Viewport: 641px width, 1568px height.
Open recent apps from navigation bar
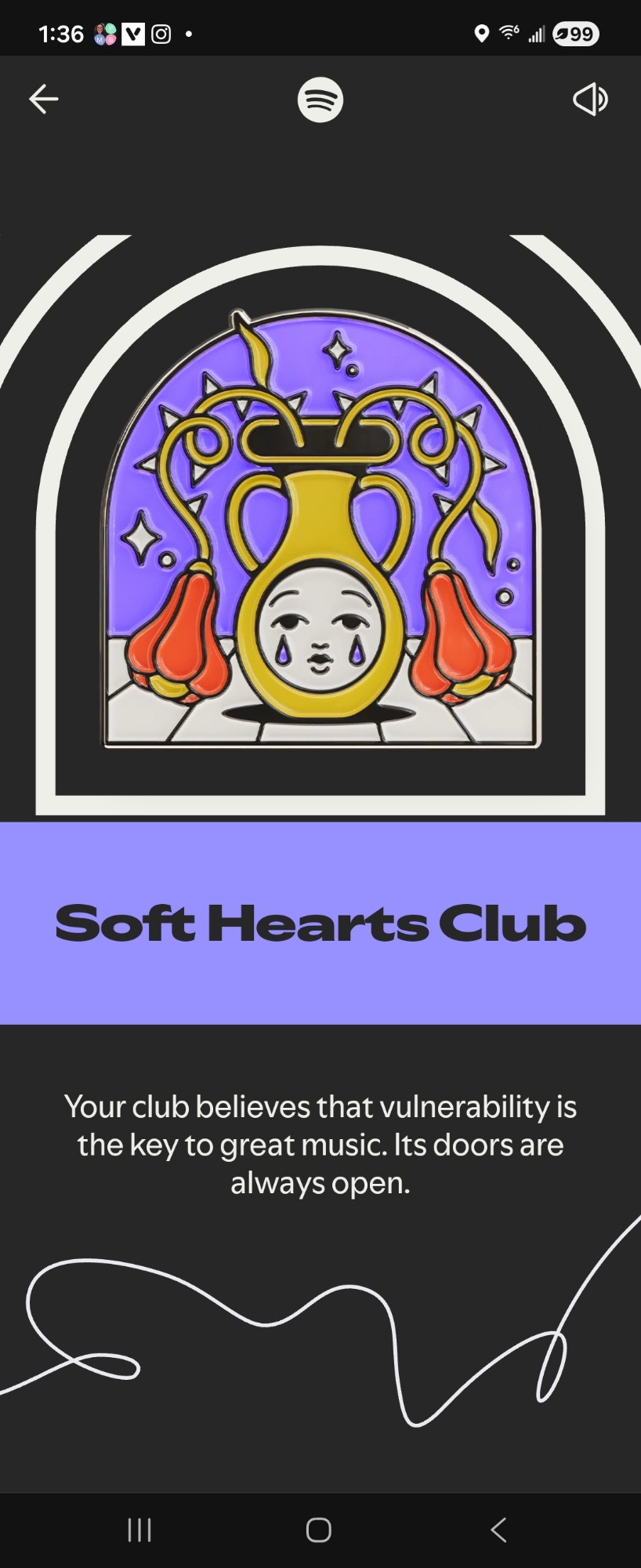(139, 1530)
